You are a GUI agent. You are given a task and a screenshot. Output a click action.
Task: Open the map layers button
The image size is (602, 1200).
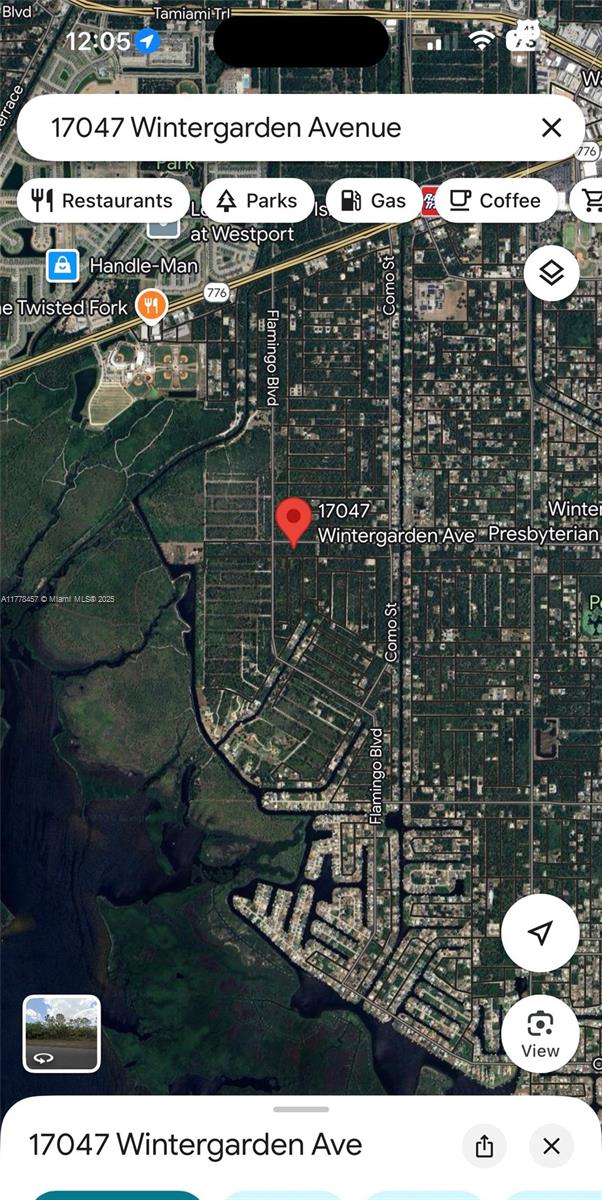coord(551,273)
